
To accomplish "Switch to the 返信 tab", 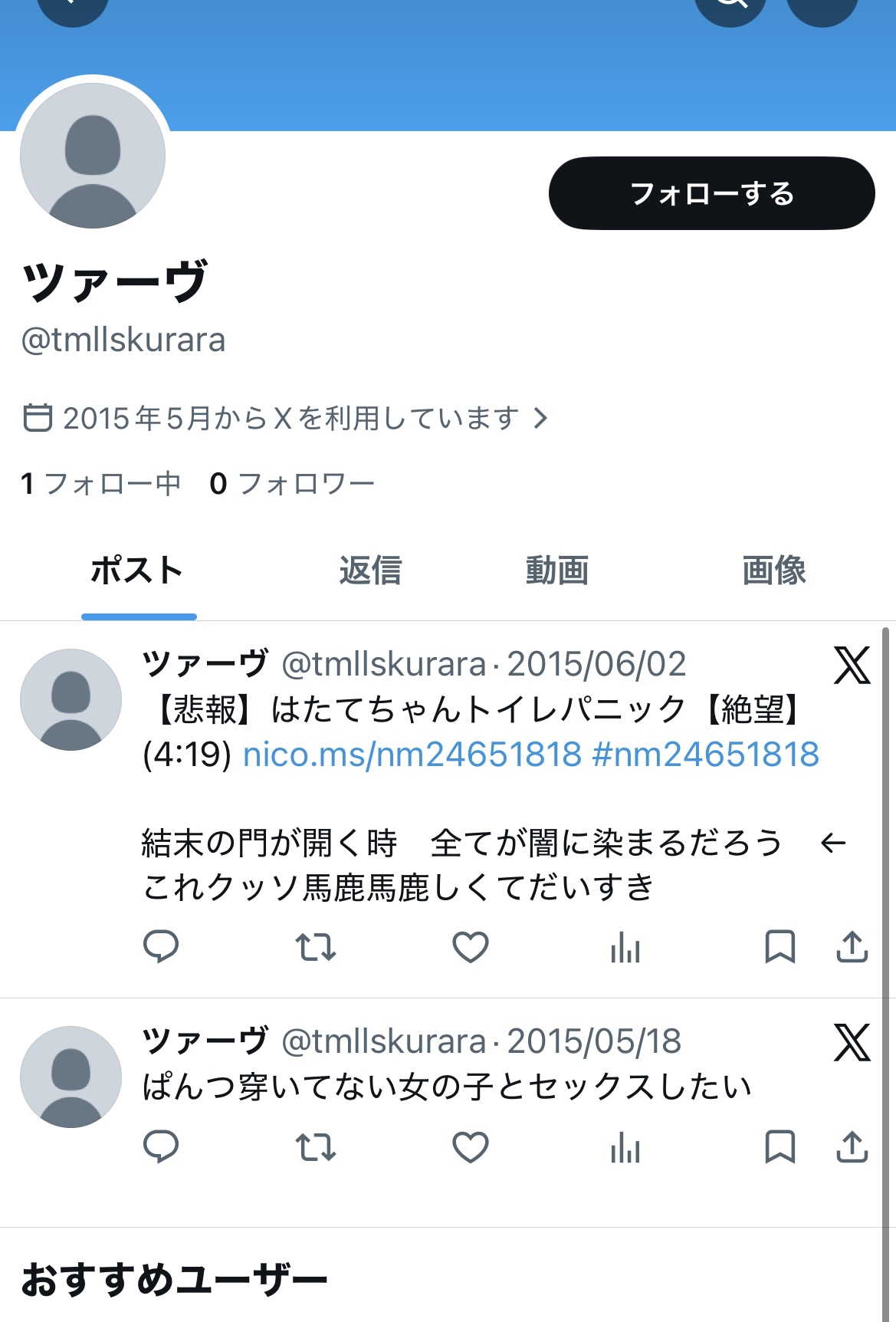I will tap(370, 571).
